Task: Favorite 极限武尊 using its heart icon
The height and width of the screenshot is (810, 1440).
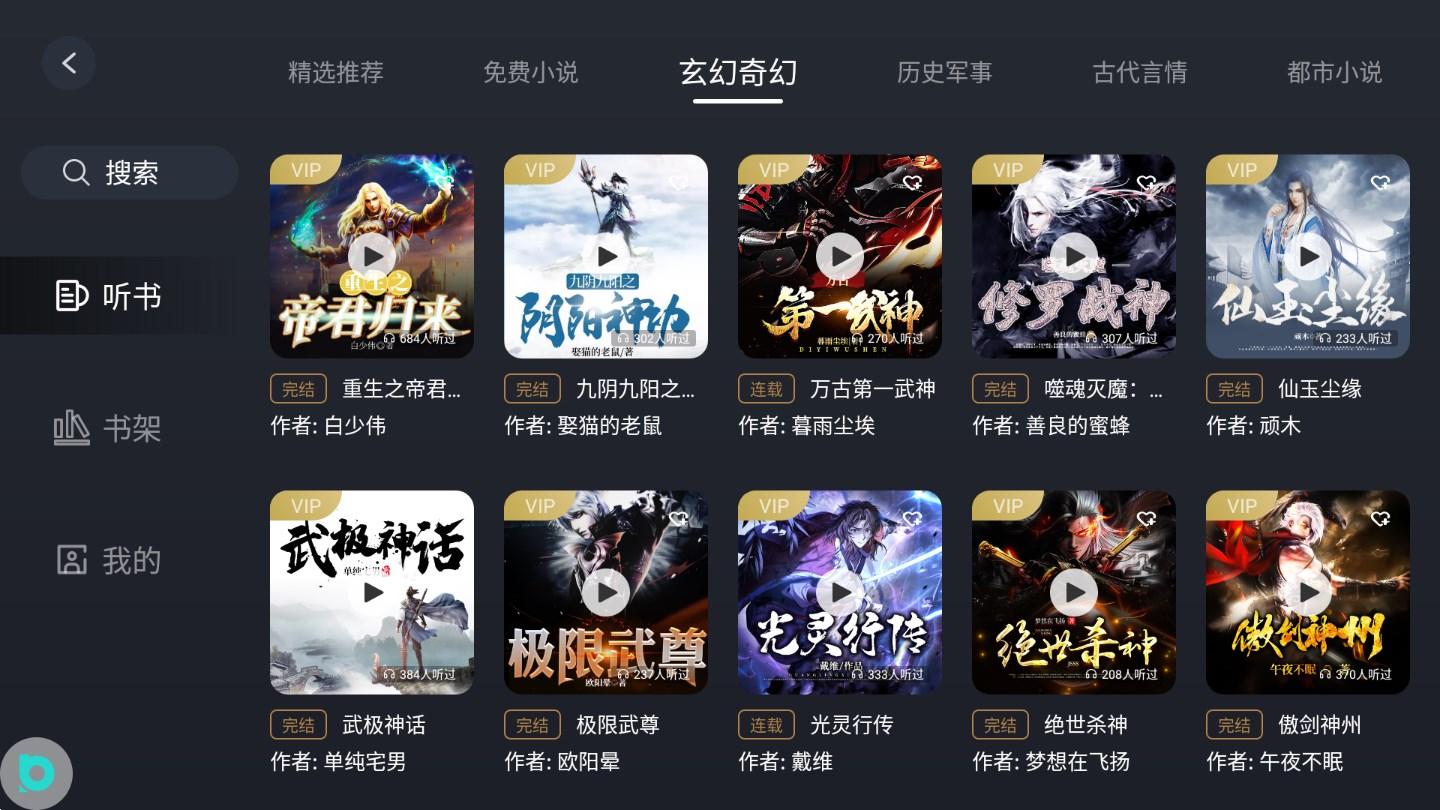Action: pos(678,519)
